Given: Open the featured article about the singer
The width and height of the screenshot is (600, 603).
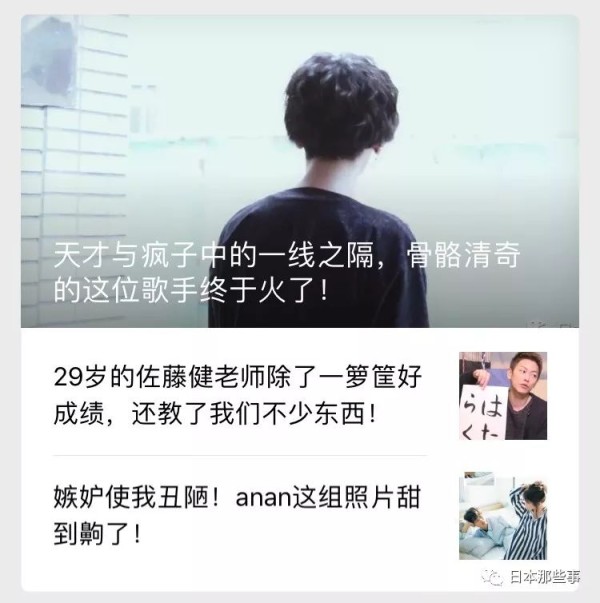Looking at the screenshot, I should point(299,172).
